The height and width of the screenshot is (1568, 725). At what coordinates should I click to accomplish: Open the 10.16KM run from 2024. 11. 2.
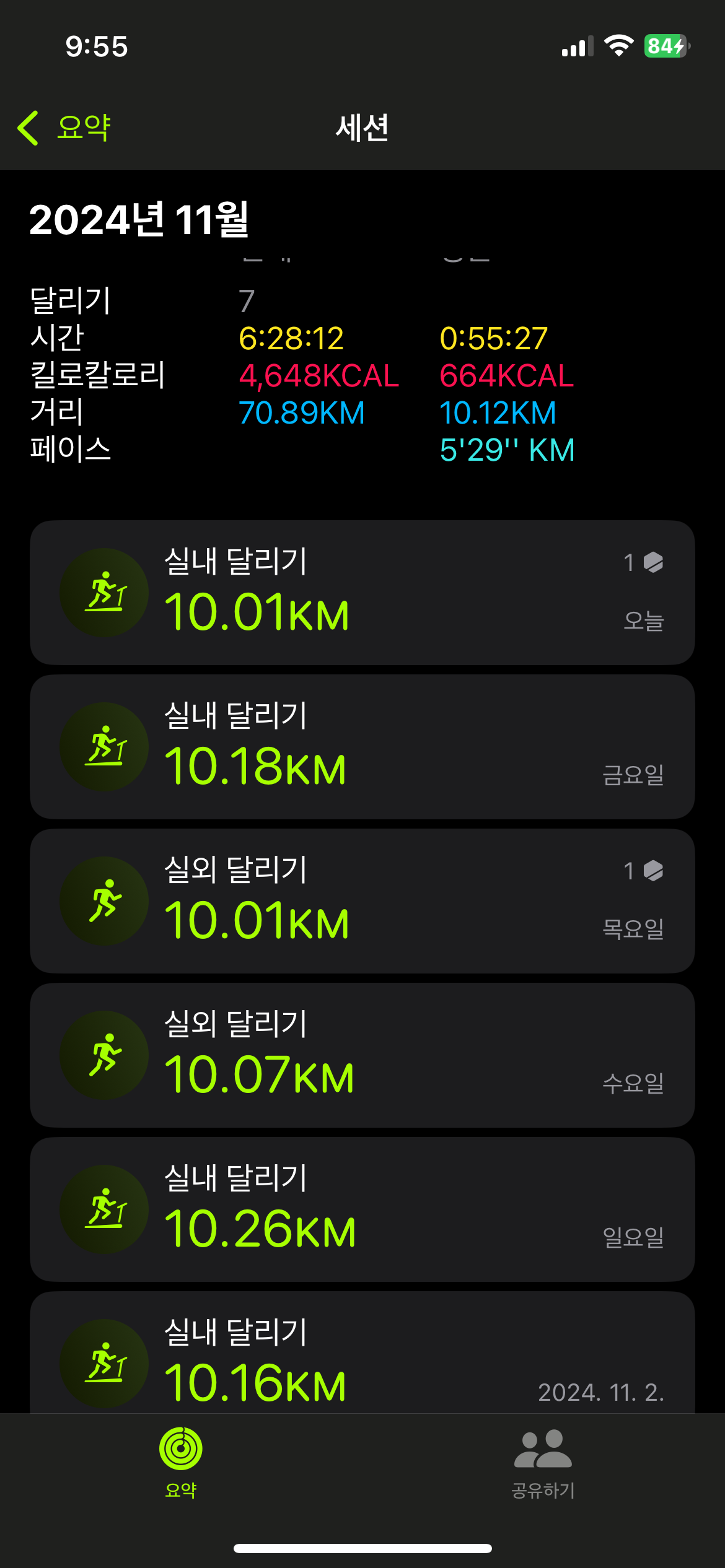pos(362,1356)
